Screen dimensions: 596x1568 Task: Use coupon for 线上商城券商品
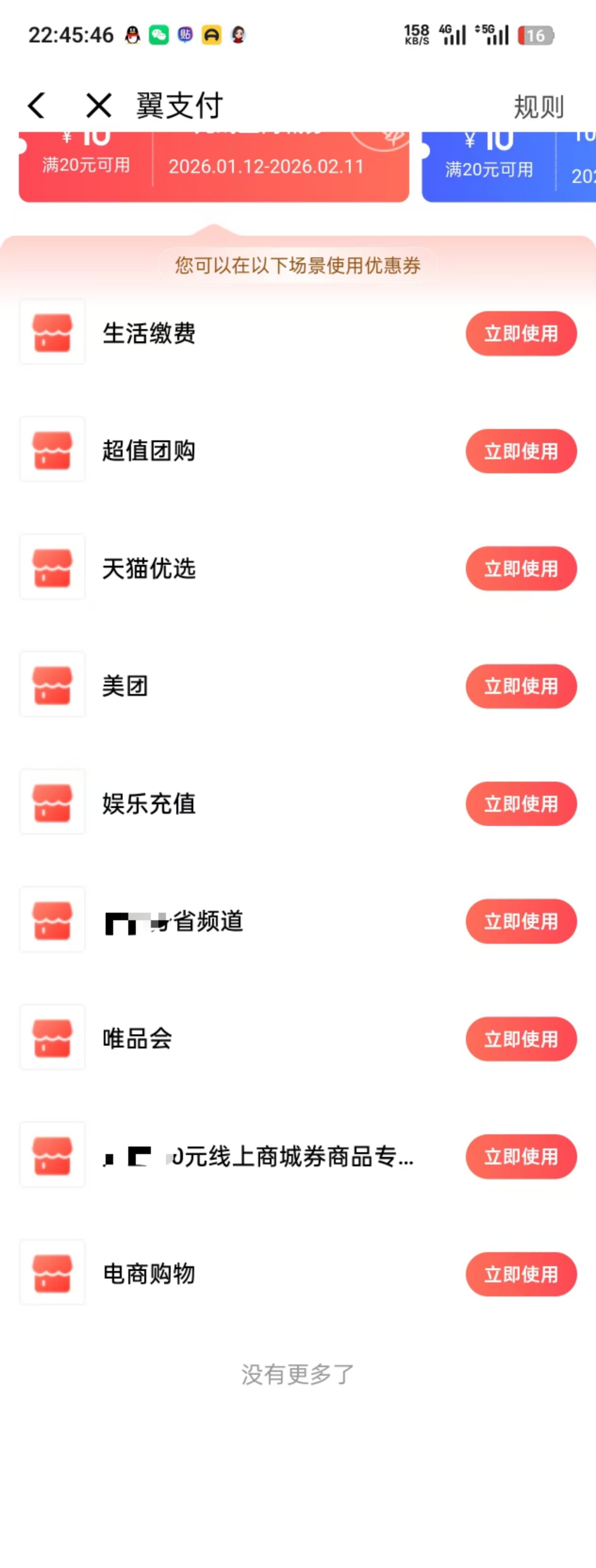(x=521, y=1156)
